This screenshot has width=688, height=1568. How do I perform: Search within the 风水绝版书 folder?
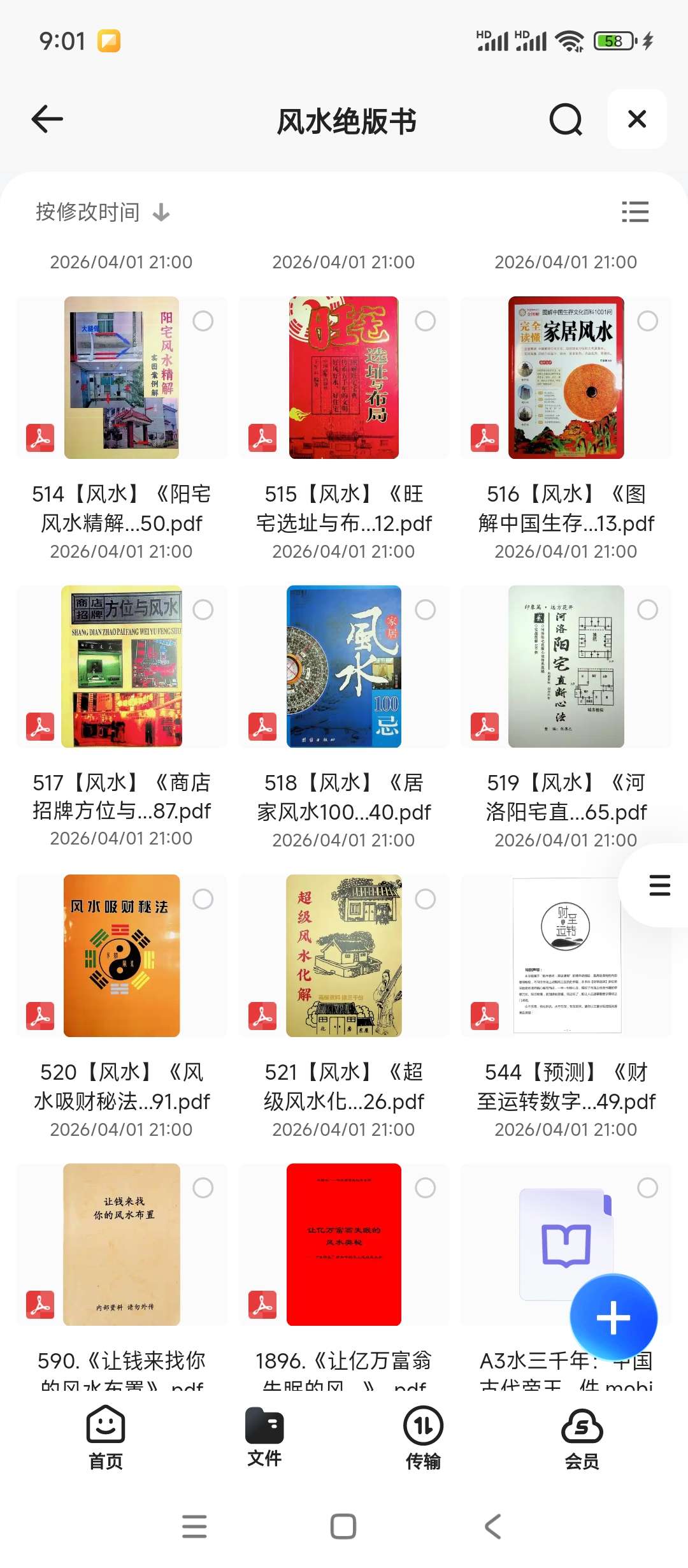tap(566, 119)
